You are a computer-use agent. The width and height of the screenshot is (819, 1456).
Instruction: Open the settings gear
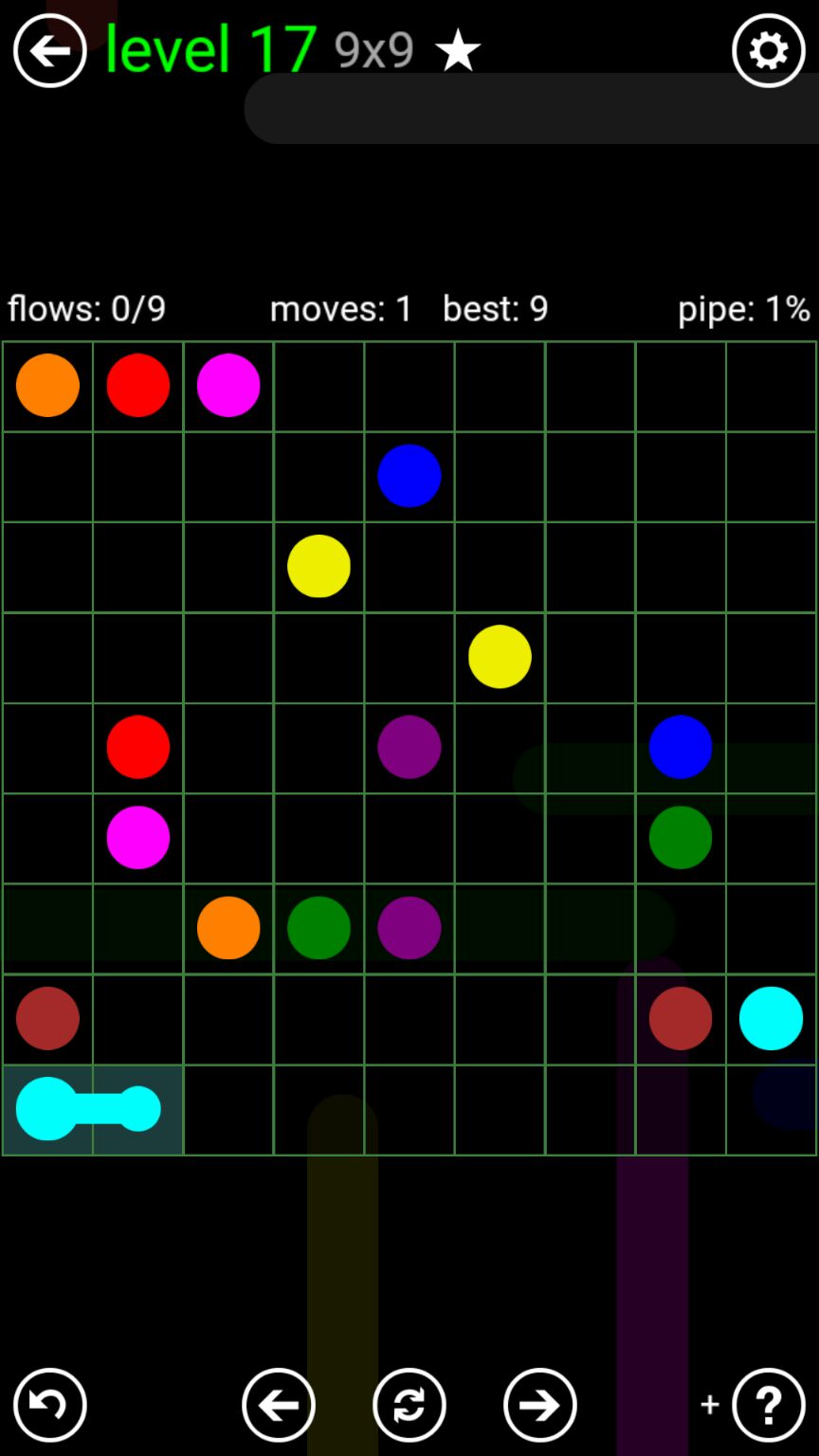[768, 50]
